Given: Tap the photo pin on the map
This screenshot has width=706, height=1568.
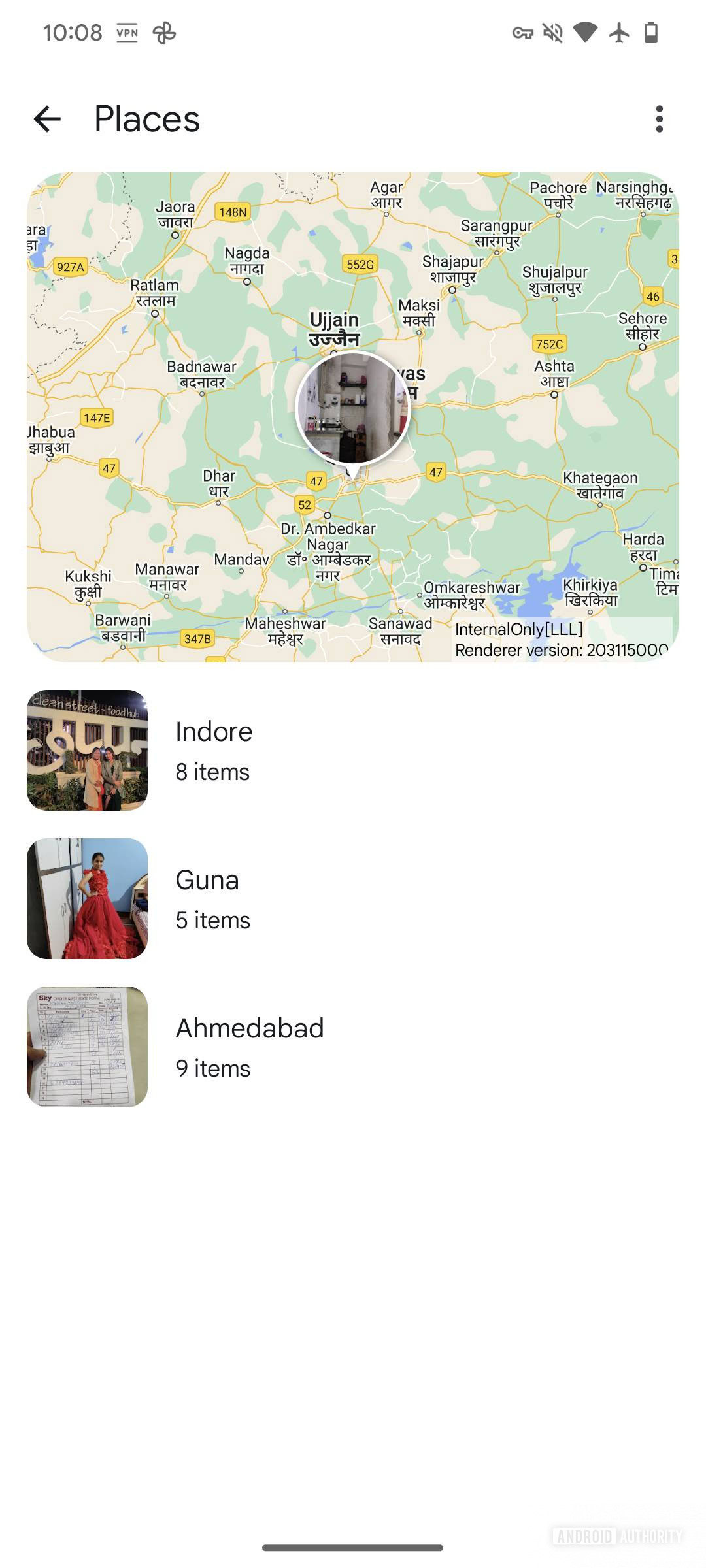Looking at the screenshot, I should point(353,409).
